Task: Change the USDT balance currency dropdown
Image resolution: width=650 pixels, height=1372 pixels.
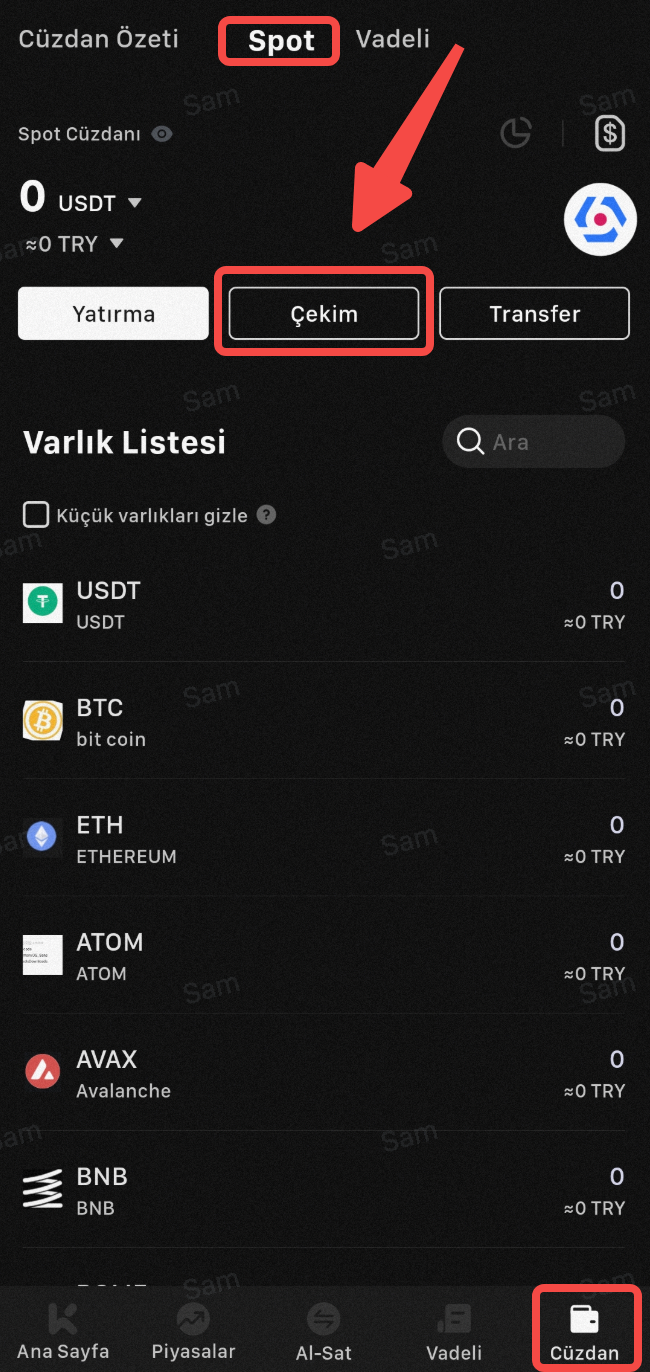Action: (x=135, y=203)
